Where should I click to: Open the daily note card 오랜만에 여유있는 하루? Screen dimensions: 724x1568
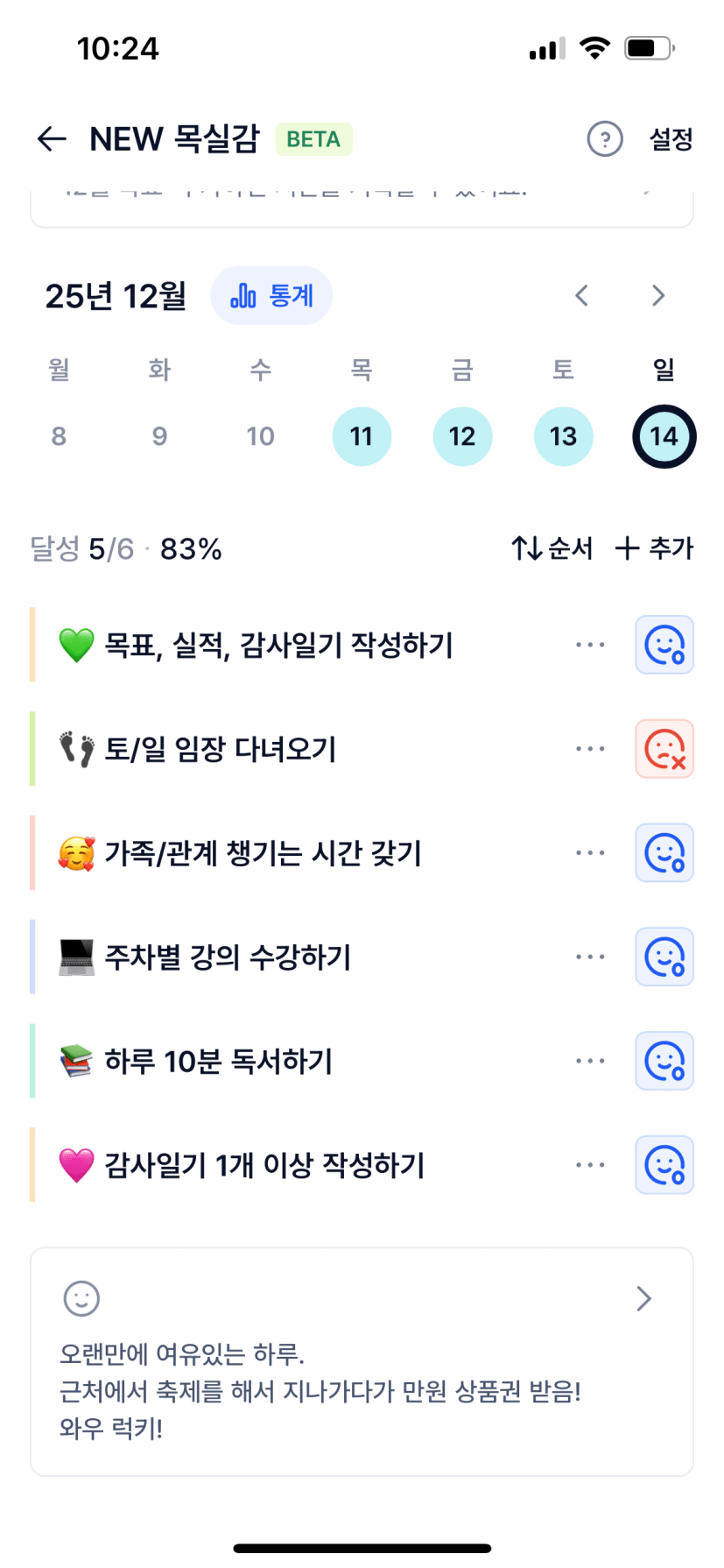click(x=362, y=1361)
